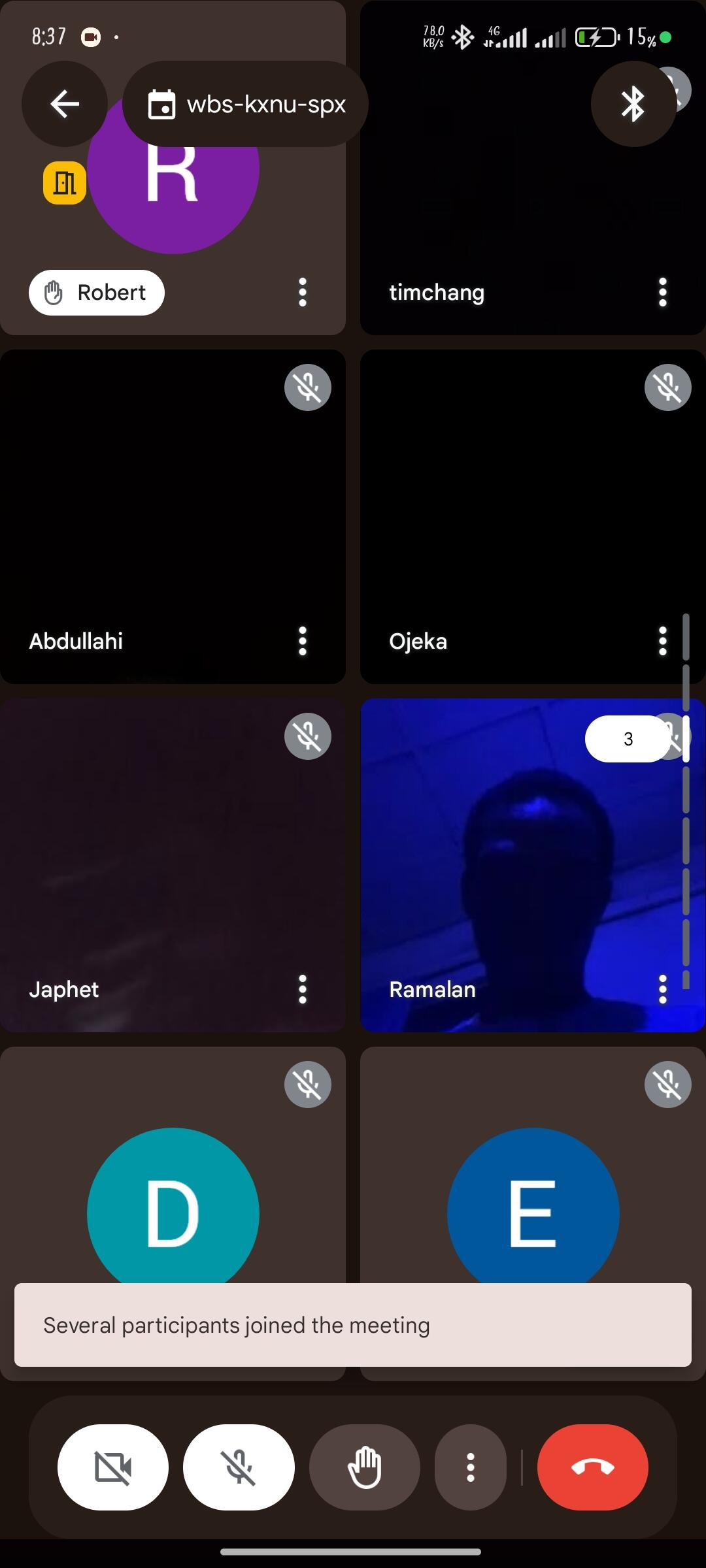Open options menu for timchang's tile
Image resolution: width=706 pixels, height=1568 pixels.
[662, 292]
